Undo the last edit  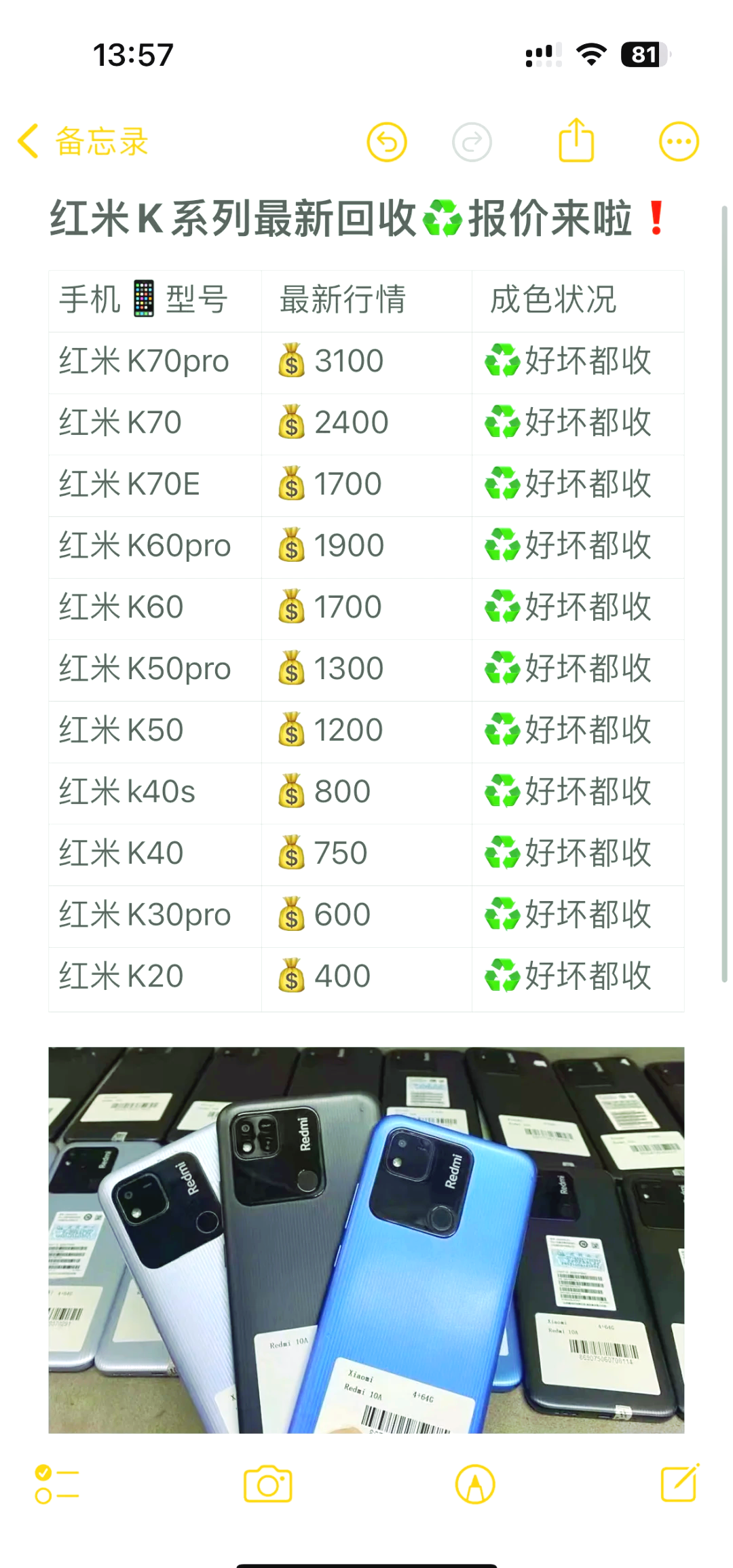(386, 142)
